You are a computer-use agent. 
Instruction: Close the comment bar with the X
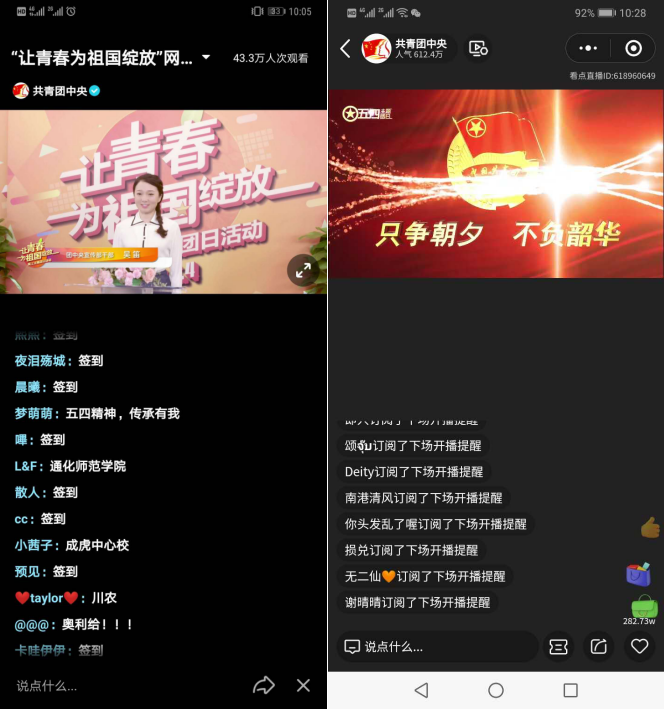(304, 686)
